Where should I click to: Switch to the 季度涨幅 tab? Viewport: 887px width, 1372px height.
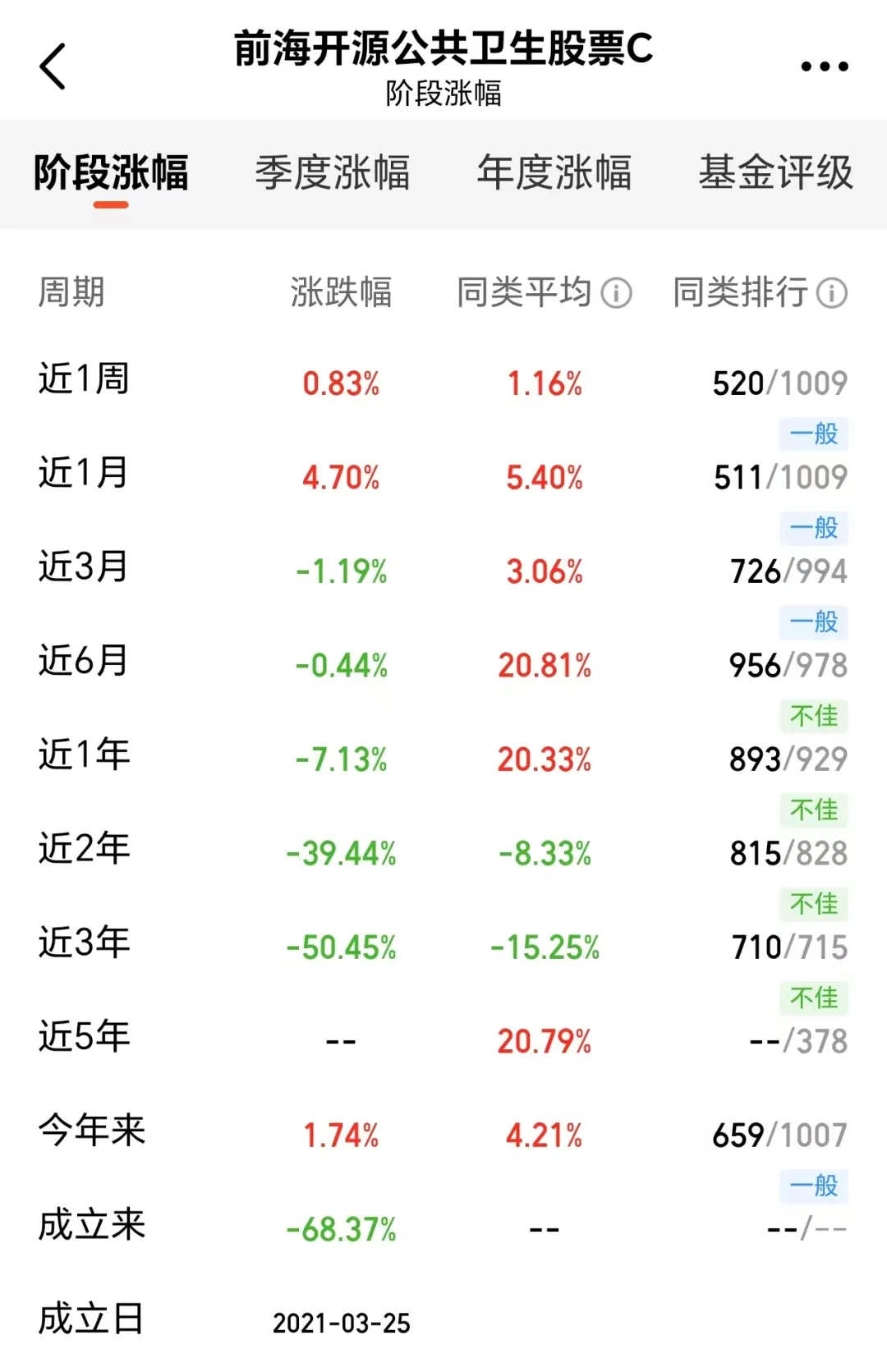pos(332,173)
